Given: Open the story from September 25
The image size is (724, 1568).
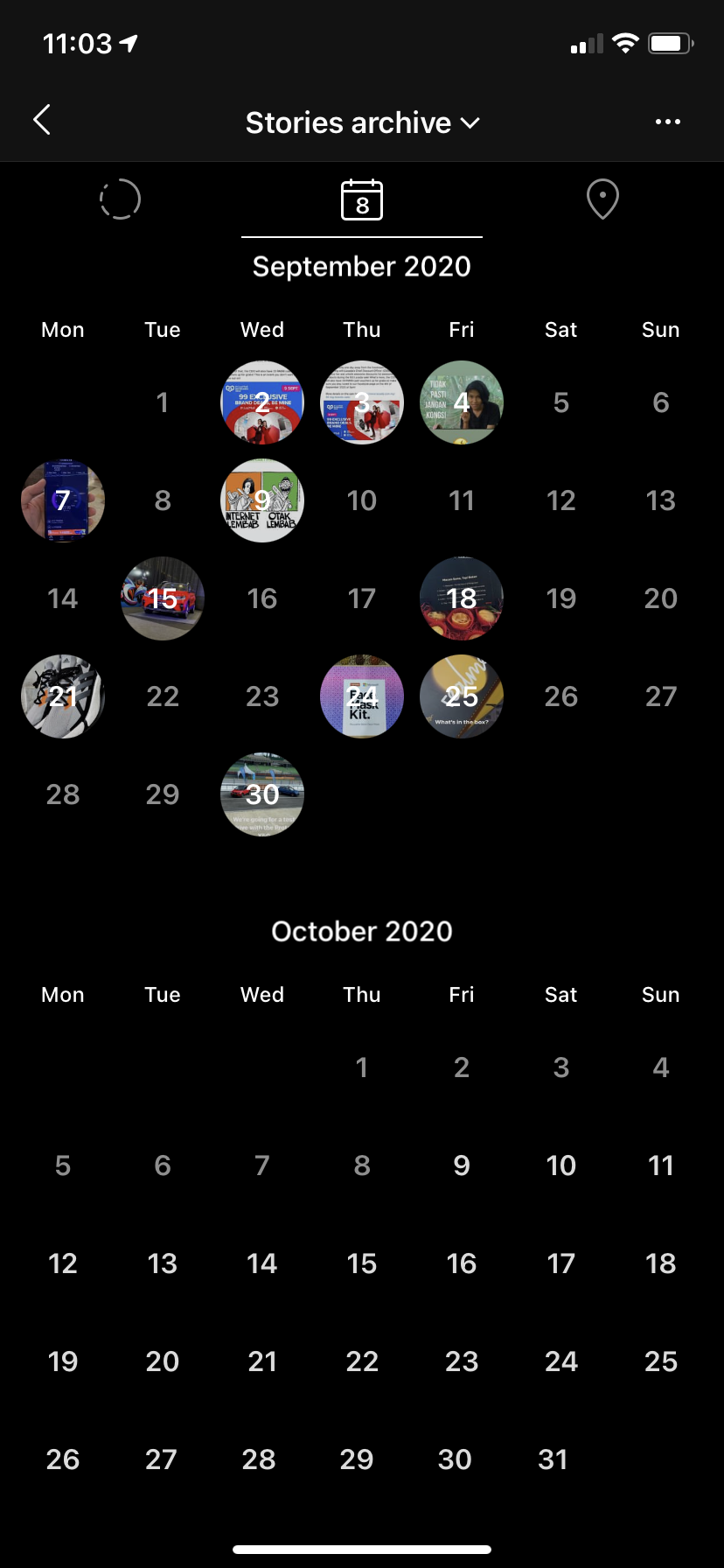Looking at the screenshot, I should [462, 696].
